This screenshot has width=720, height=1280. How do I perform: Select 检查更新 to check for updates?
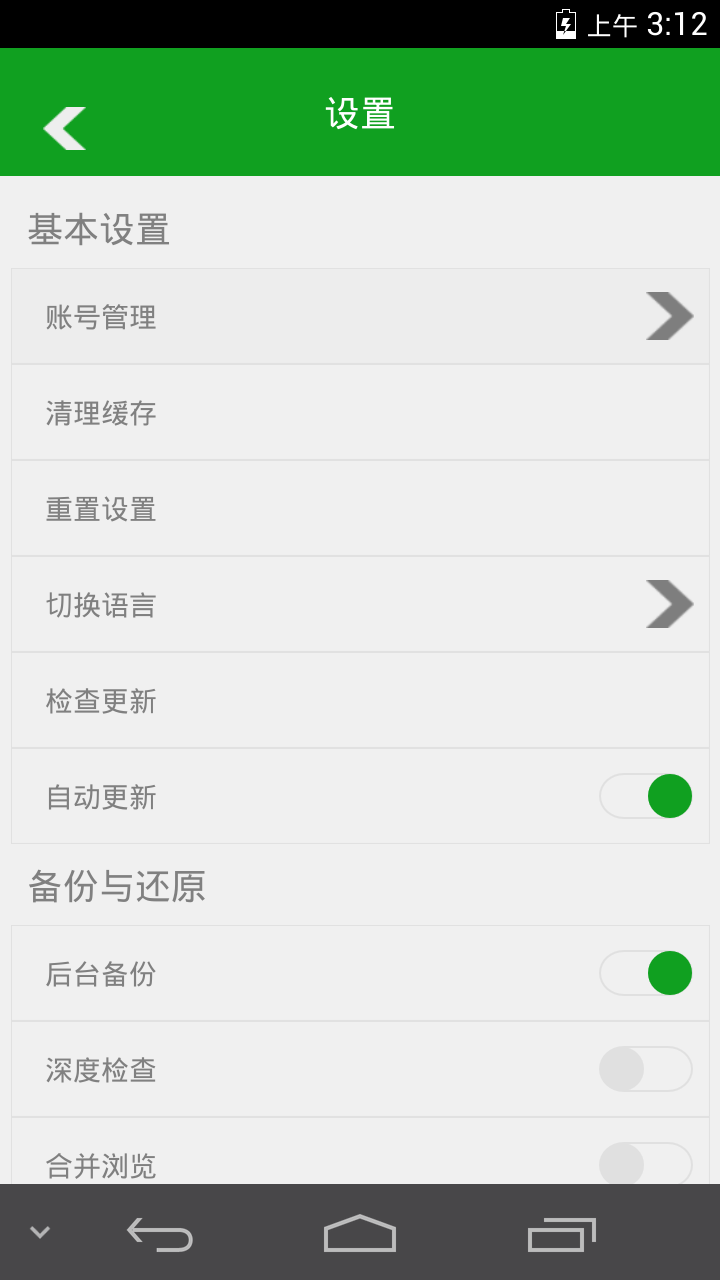(x=360, y=700)
